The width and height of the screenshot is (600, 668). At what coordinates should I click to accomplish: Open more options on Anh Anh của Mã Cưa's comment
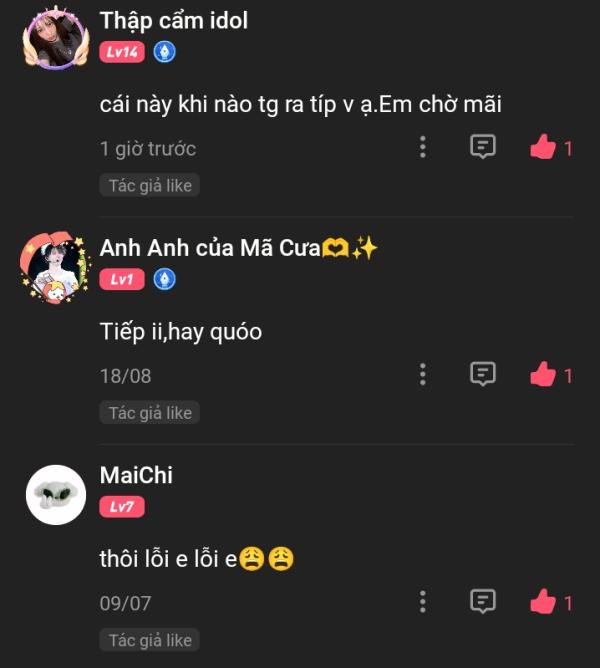[x=423, y=375]
